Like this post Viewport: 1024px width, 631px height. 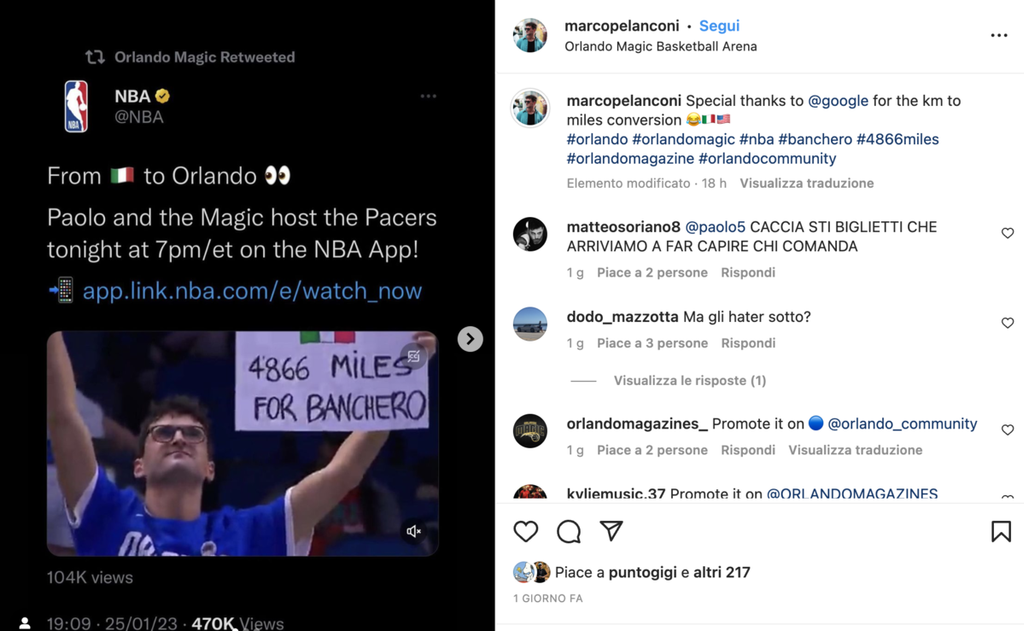pos(526,531)
